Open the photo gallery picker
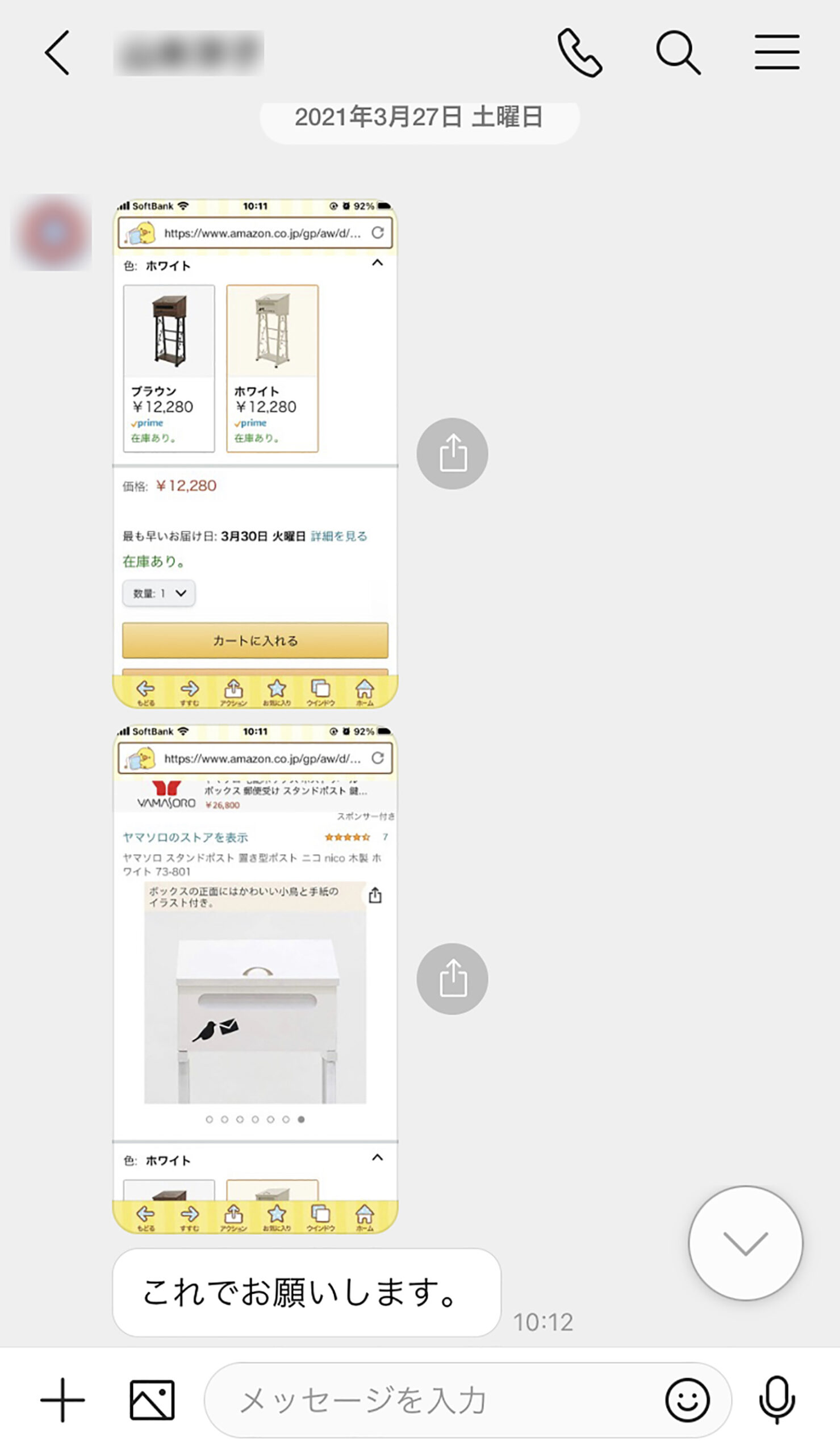Screen dimensions: 840x1454 pos(152,1401)
